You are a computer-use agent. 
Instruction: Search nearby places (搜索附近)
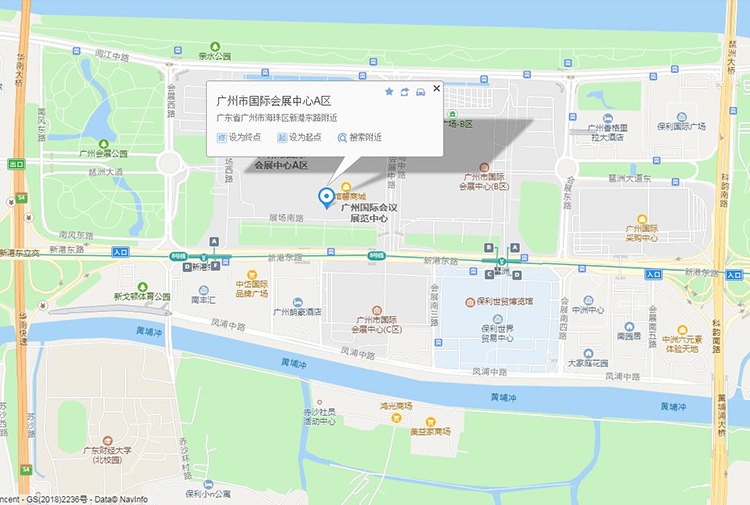[x=359, y=137]
